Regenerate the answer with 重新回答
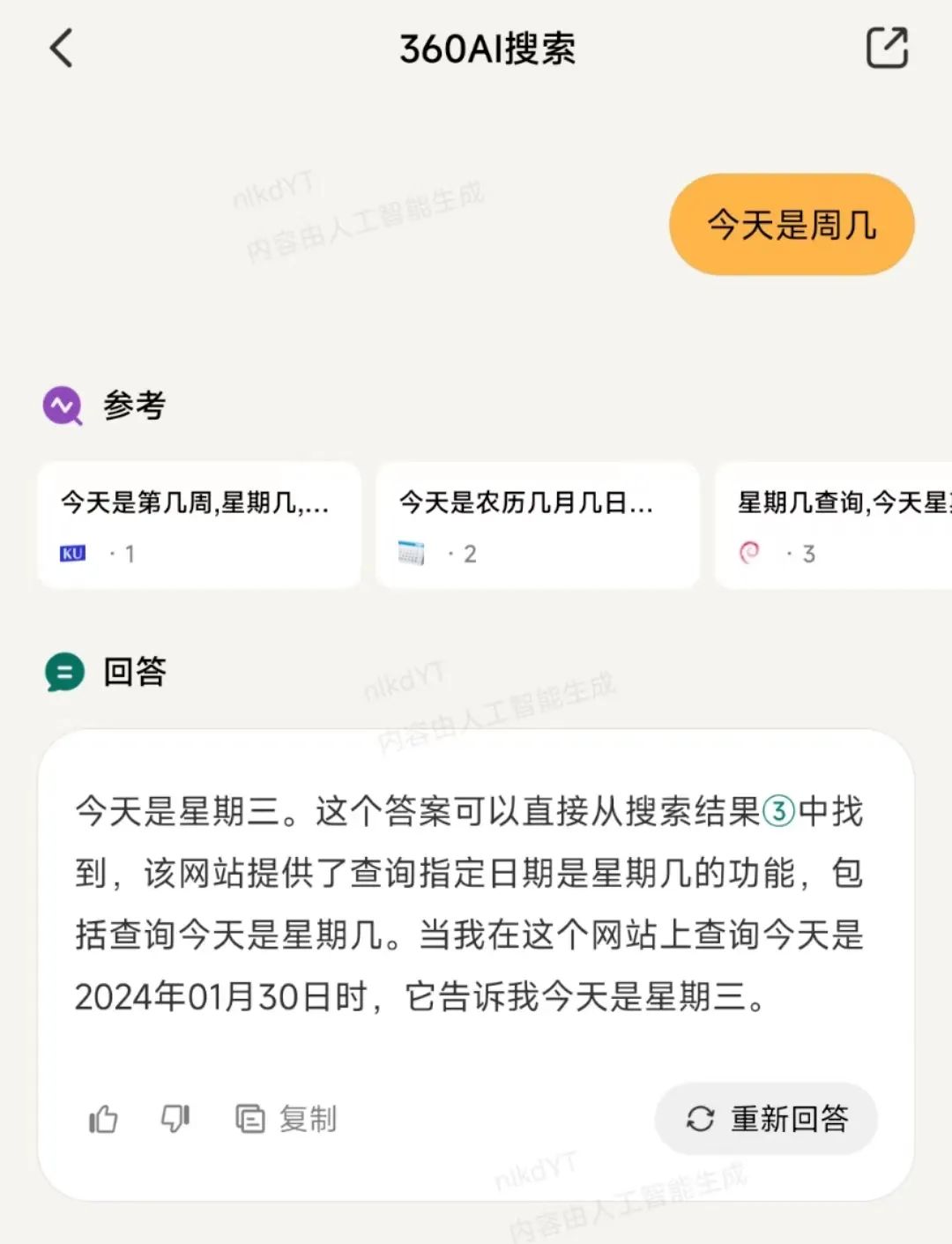This screenshot has width=952, height=1244. [766, 1119]
